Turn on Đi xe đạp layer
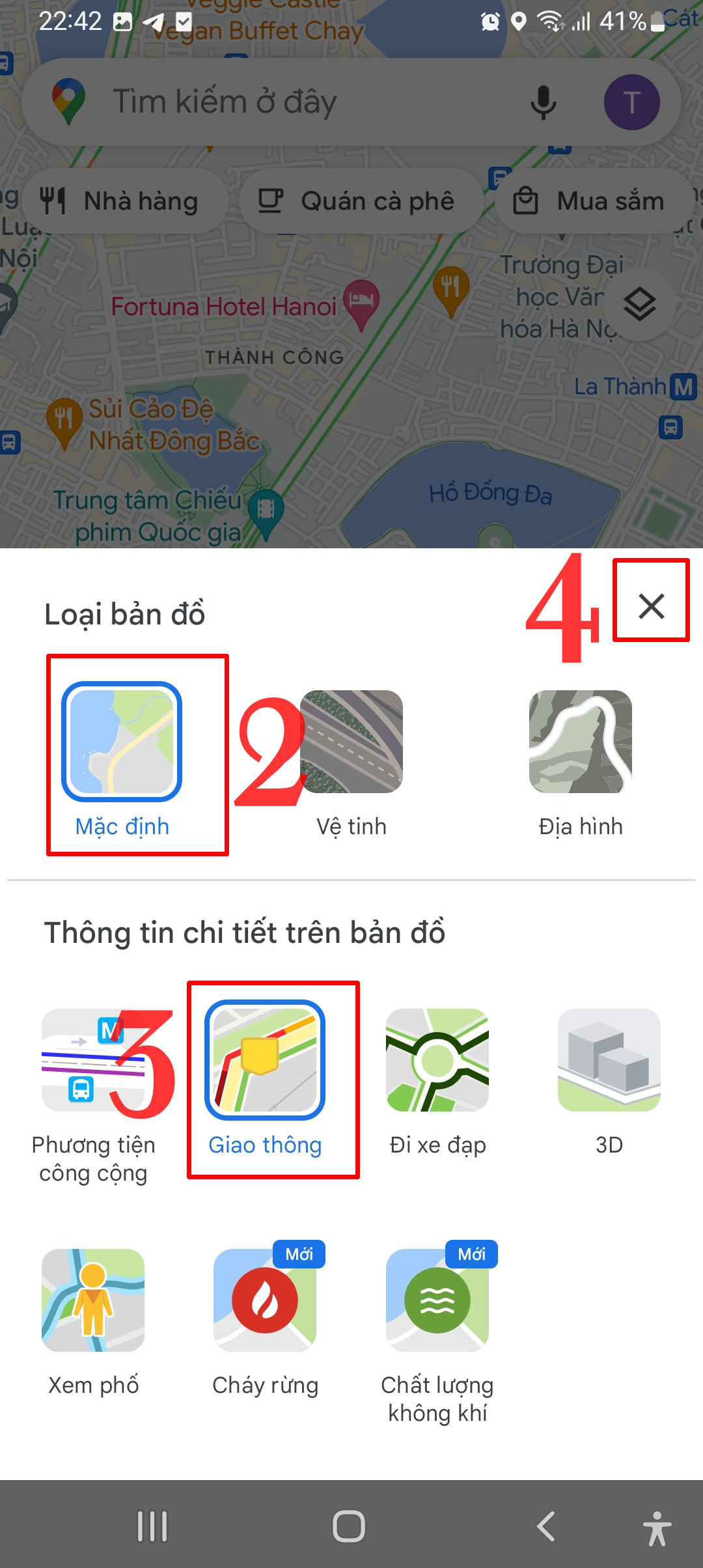 tap(437, 1060)
